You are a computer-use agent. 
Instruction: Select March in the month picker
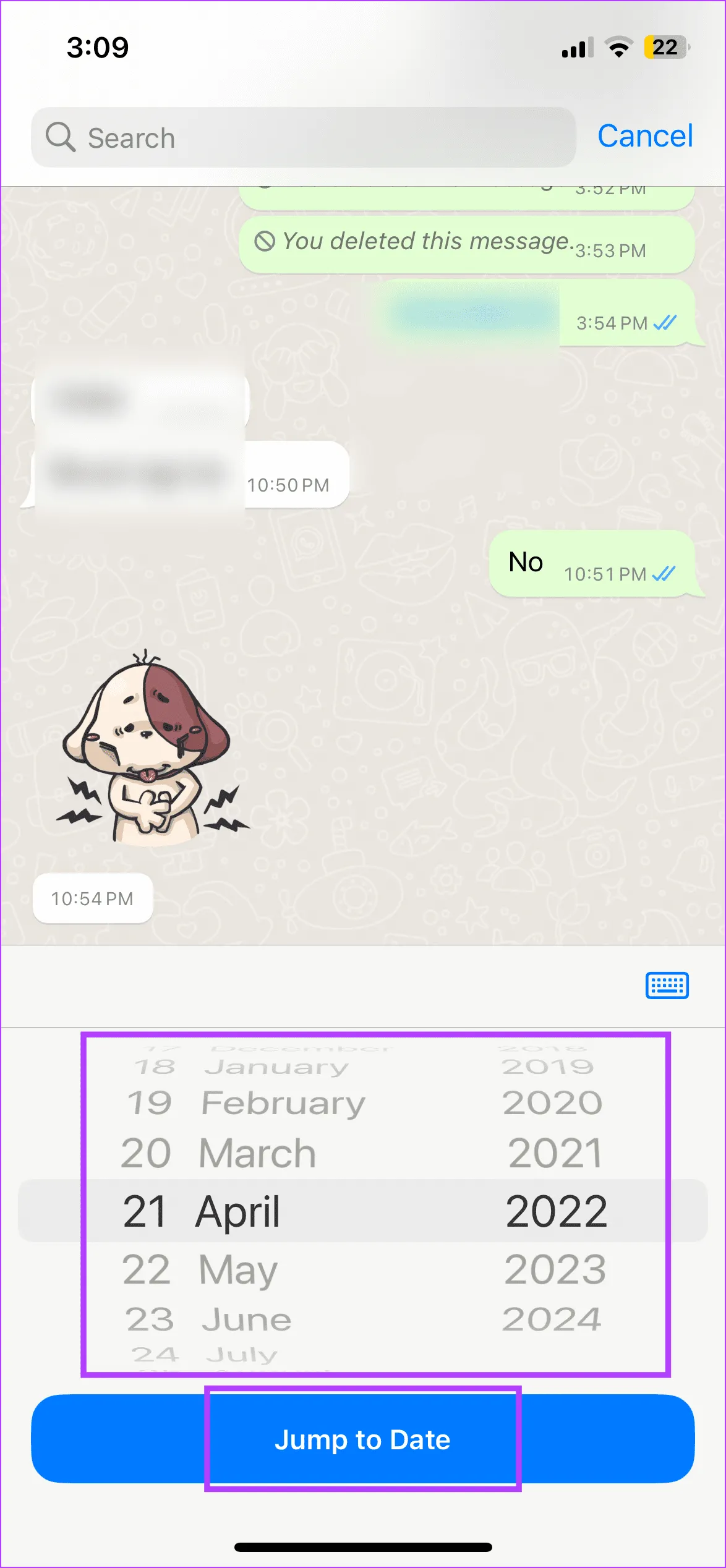click(257, 1154)
